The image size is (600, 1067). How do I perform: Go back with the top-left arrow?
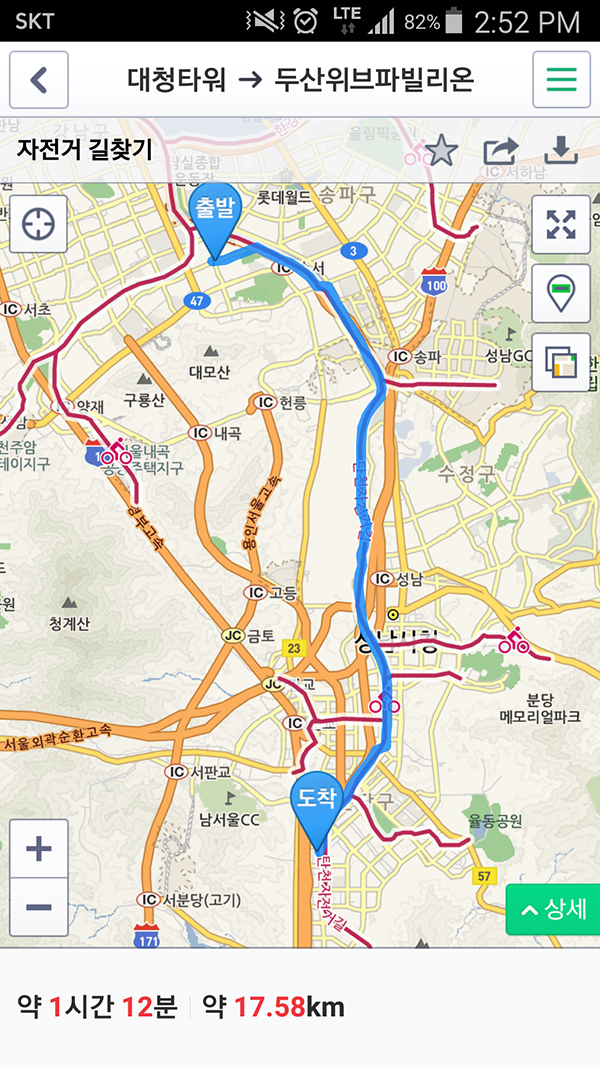[x=39, y=80]
